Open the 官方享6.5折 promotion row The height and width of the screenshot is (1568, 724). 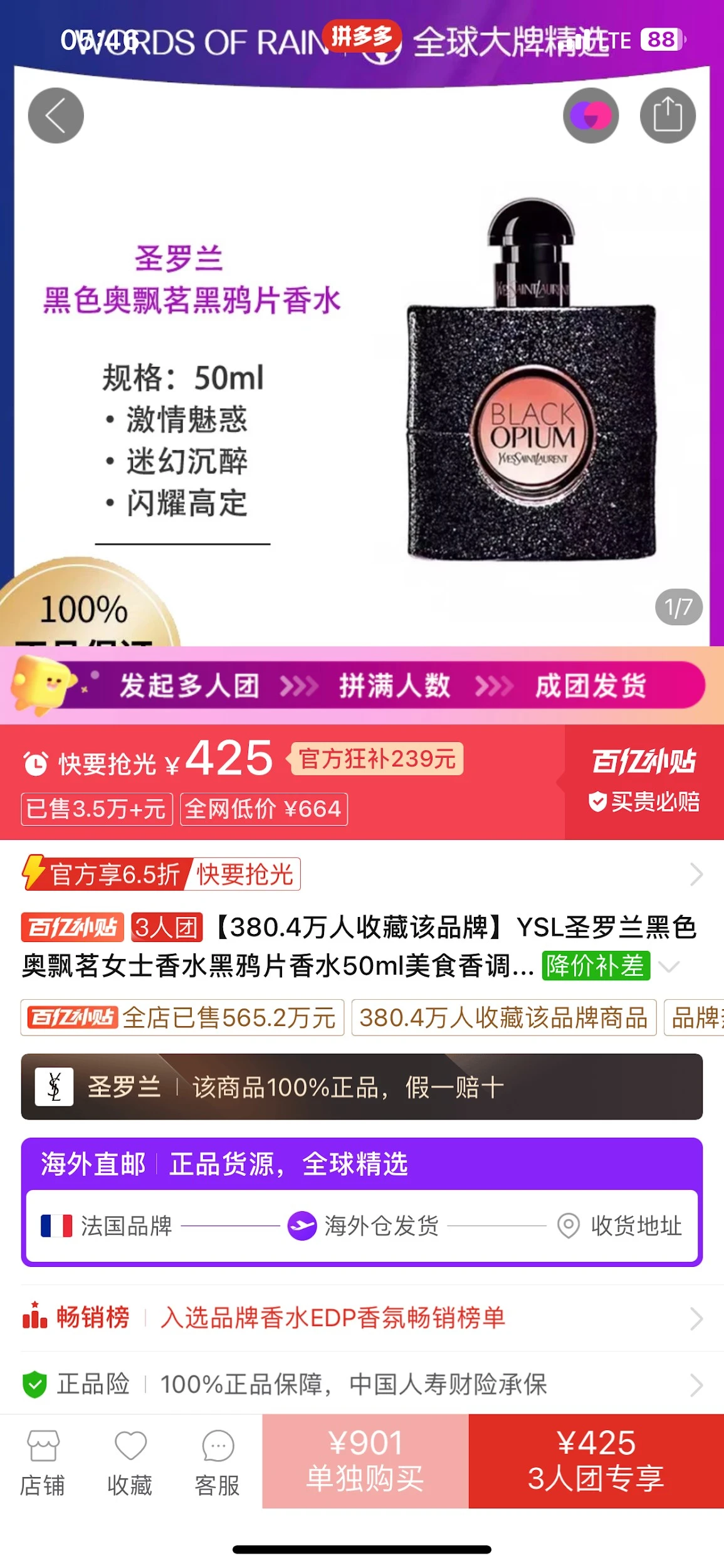click(x=362, y=874)
